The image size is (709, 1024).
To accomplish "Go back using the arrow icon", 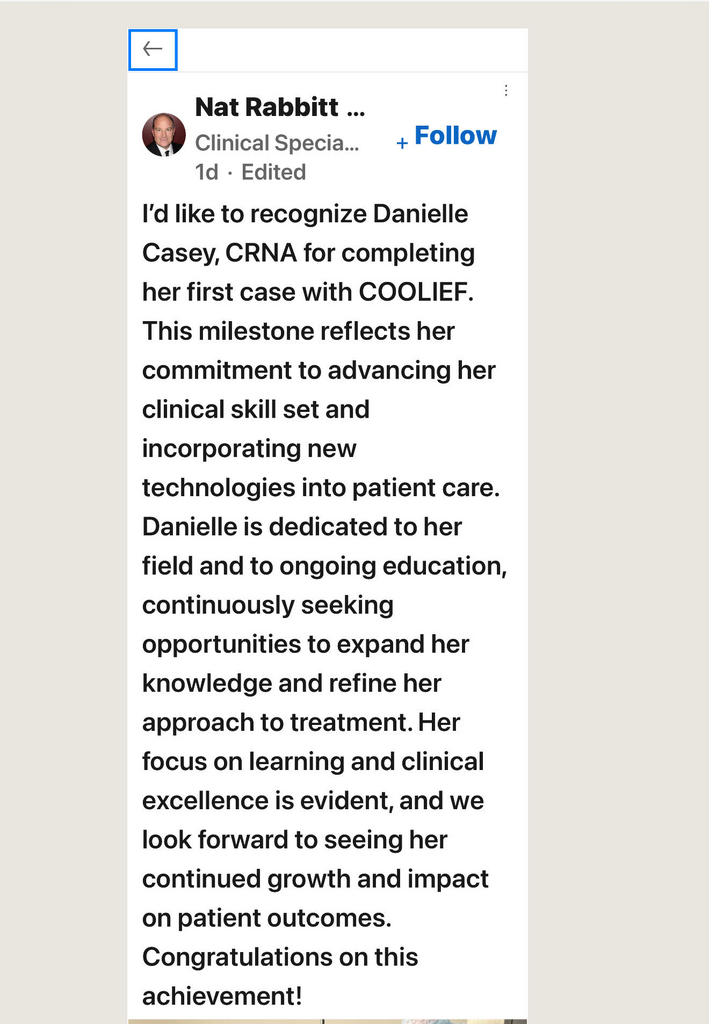I will pos(153,49).
